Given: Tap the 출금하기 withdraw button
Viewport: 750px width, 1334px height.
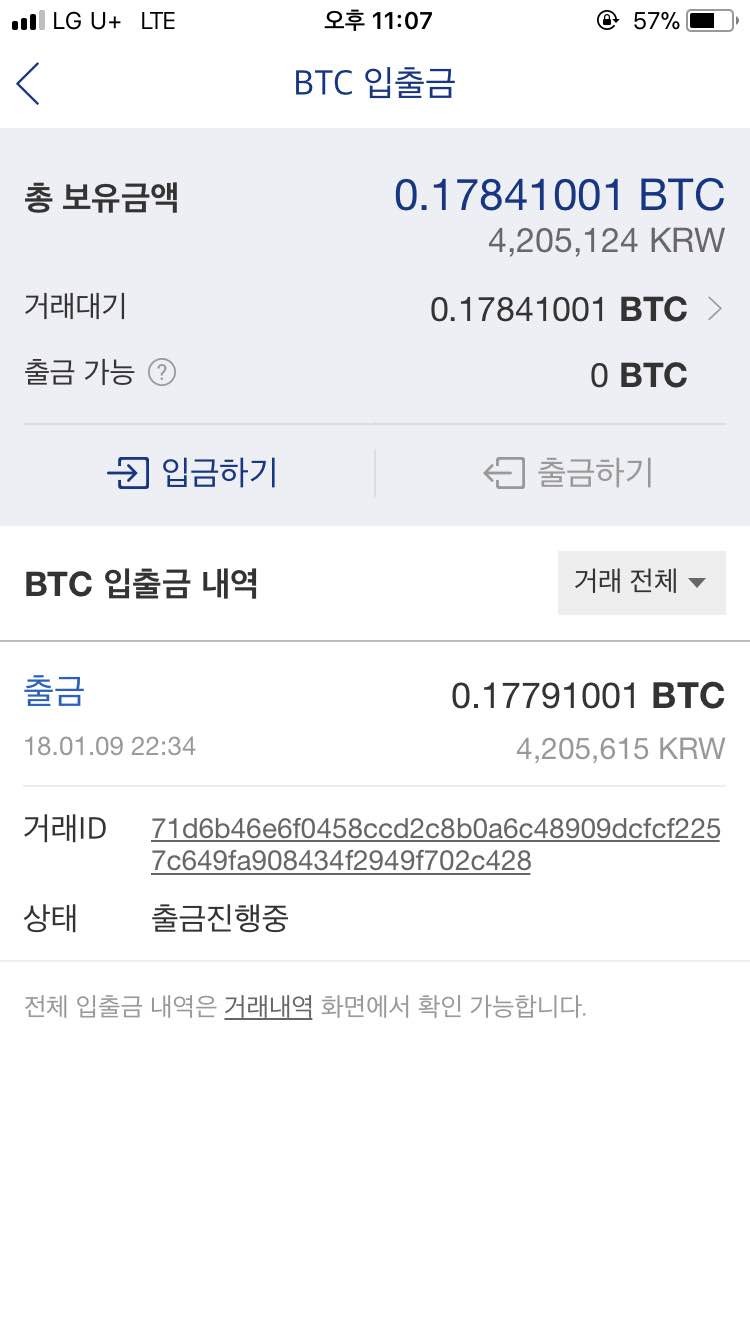Looking at the screenshot, I should (x=567, y=472).
